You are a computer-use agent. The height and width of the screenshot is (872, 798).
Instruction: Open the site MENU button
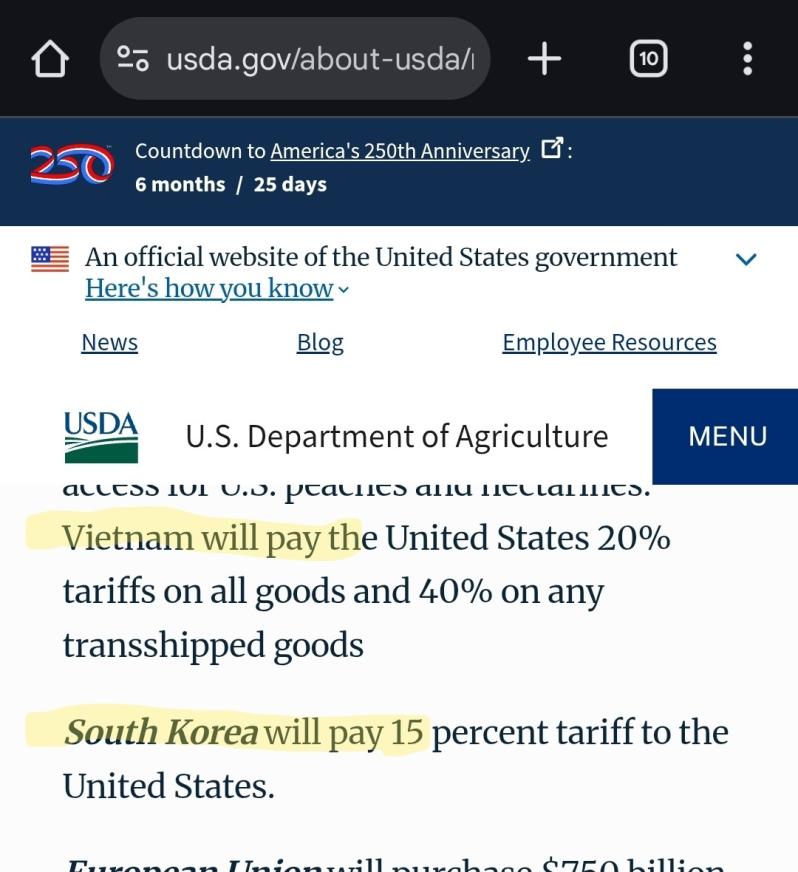pos(727,436)
